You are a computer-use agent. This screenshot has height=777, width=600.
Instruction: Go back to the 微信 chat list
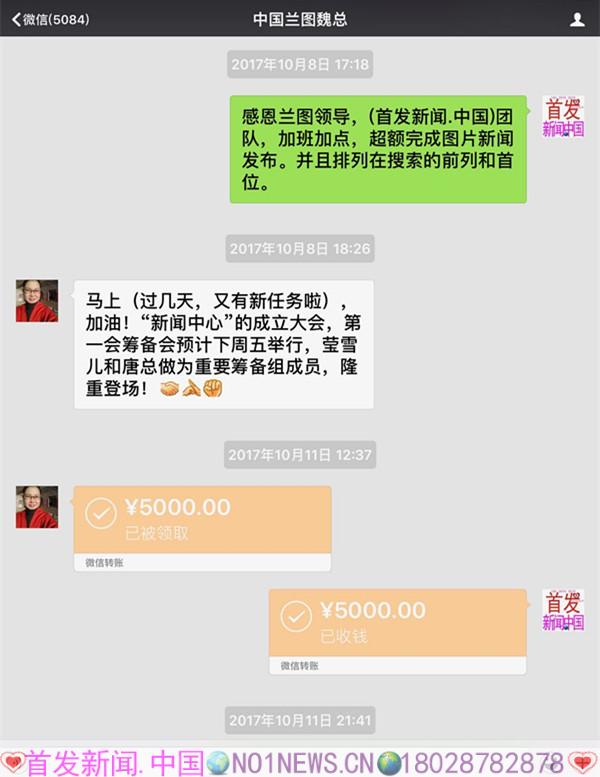click(x=50, y=19)
